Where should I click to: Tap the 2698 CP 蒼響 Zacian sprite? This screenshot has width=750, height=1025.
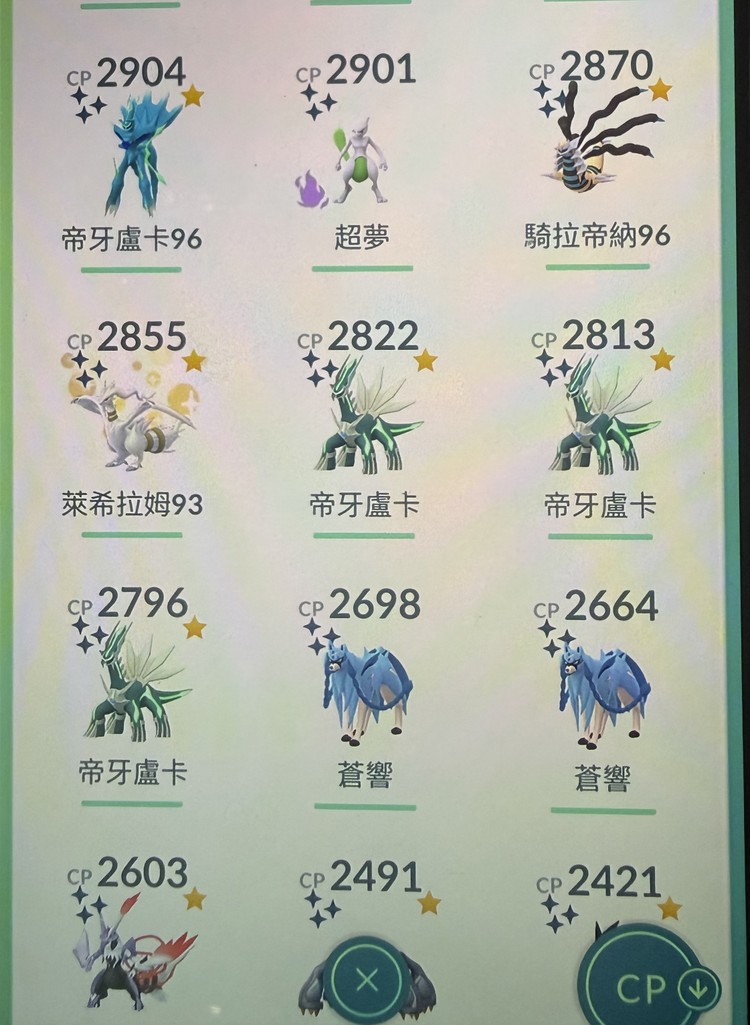(368, 690)
